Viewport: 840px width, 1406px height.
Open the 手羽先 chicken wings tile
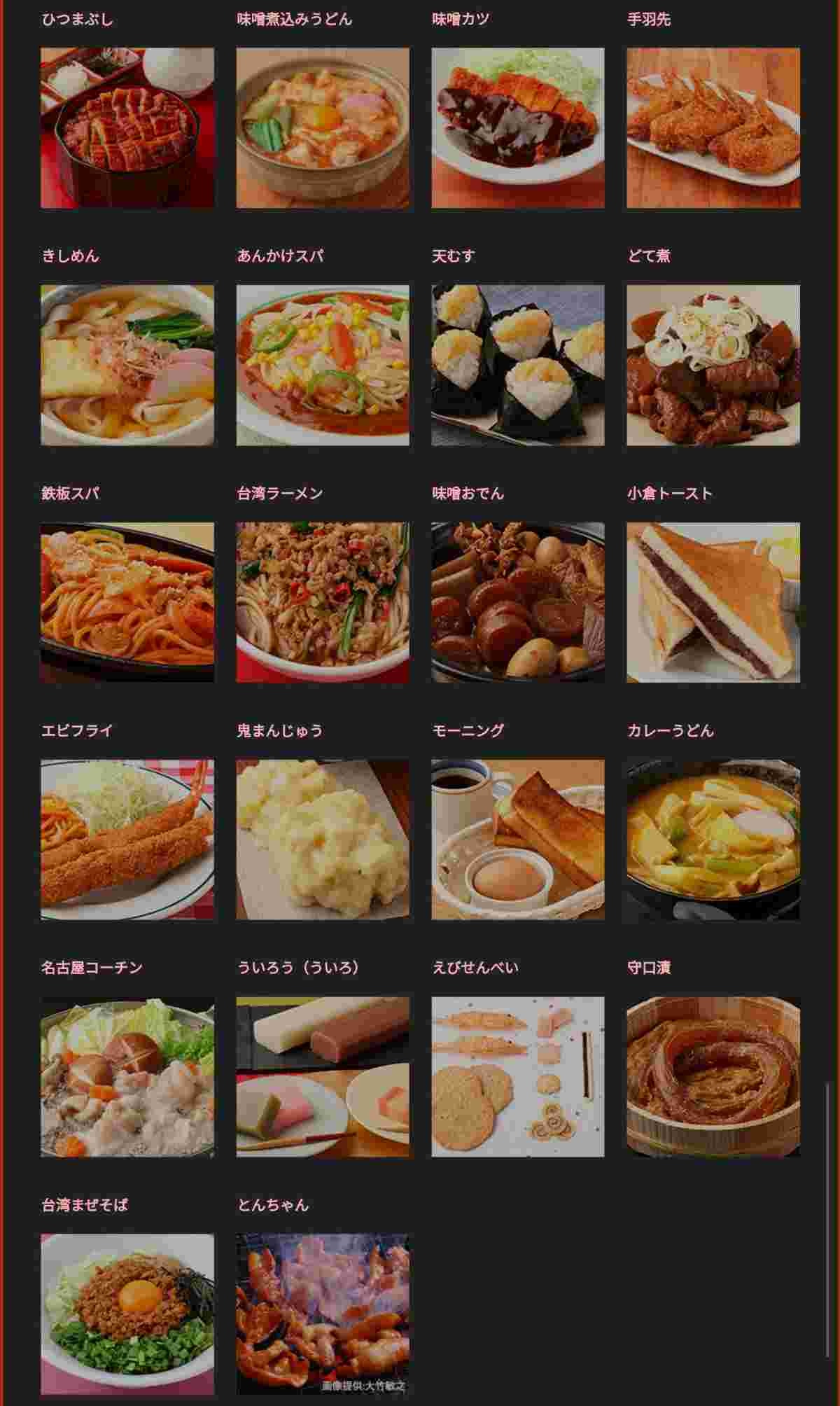[713, 127]
